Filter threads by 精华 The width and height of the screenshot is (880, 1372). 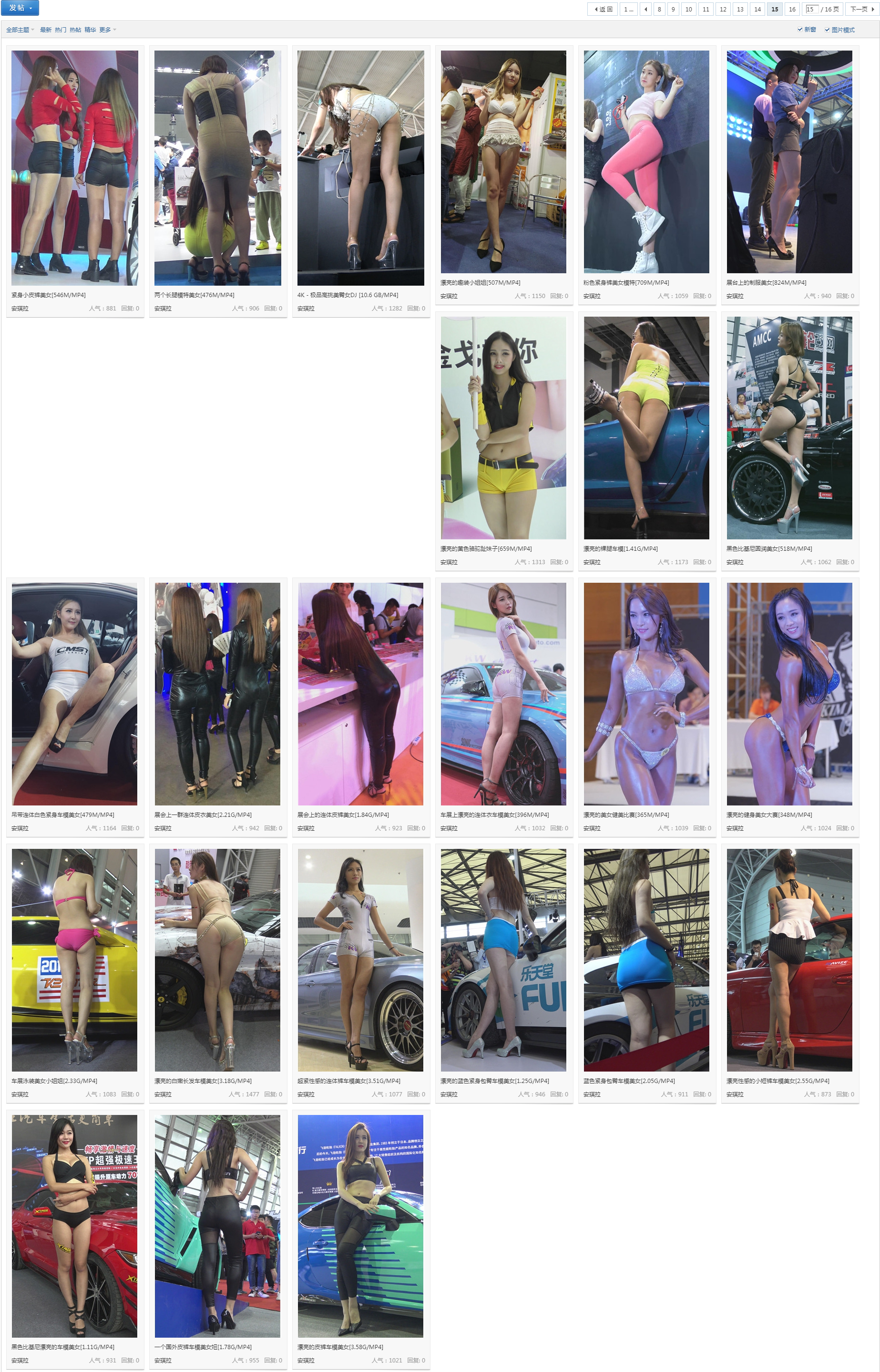(90, 30)
